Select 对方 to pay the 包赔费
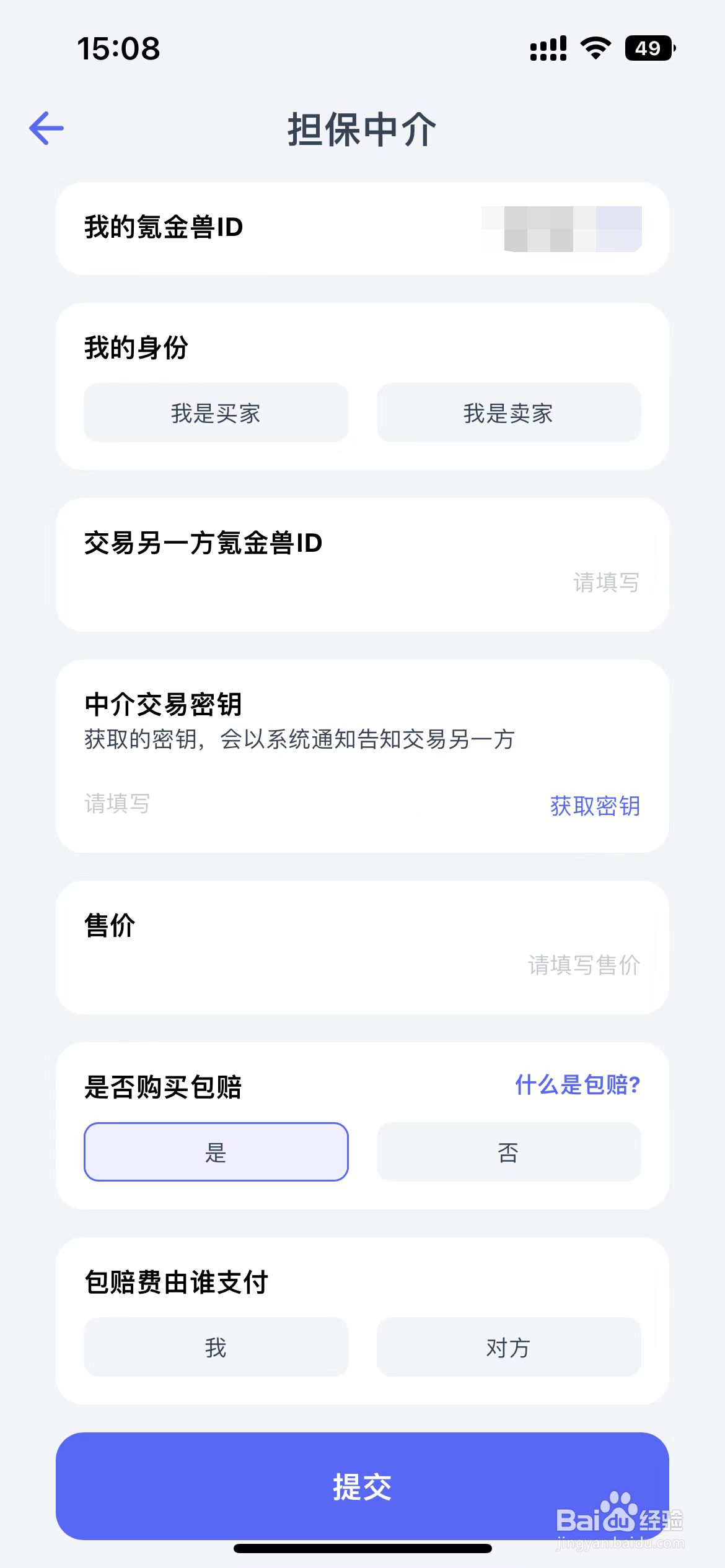 [509, 1346]
